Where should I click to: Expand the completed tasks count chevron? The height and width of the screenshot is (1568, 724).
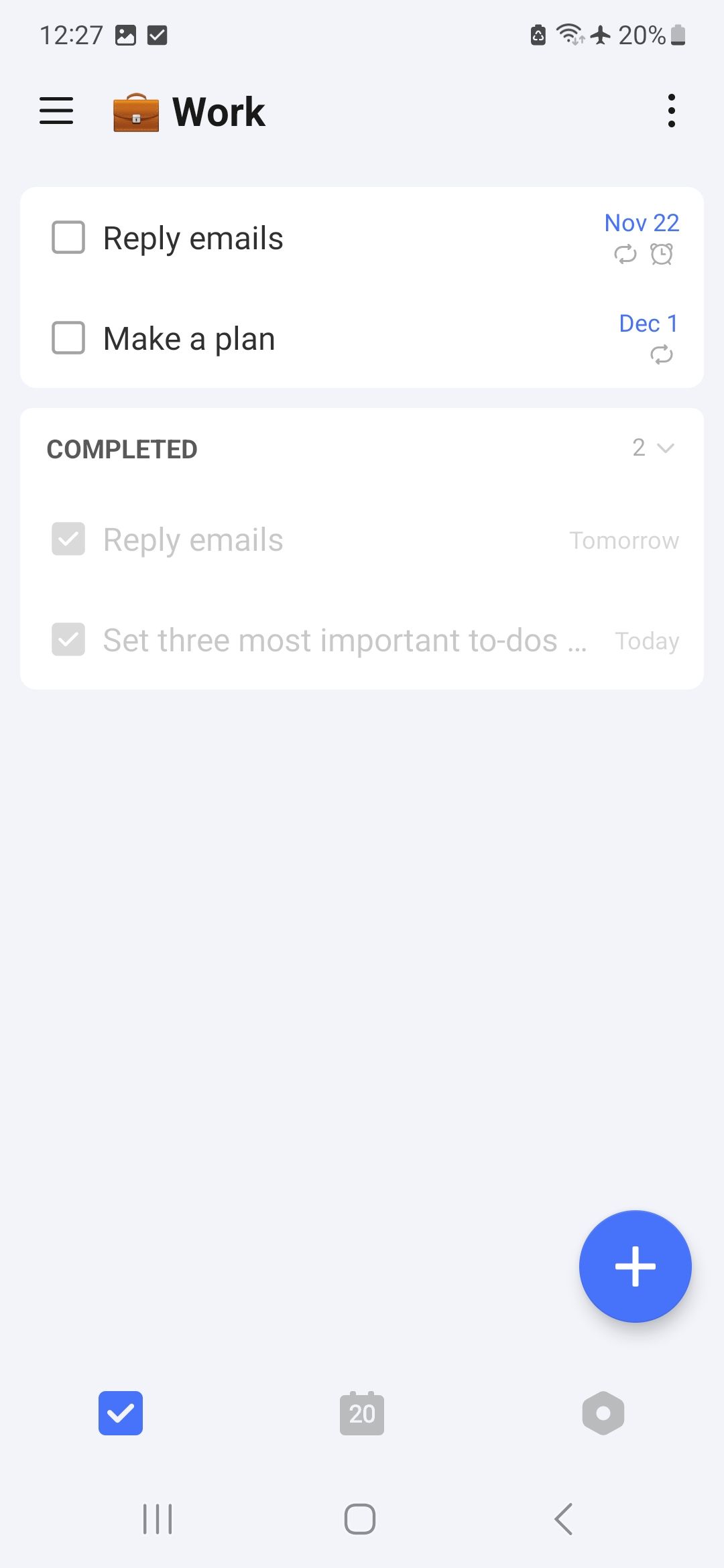[x=664, y=448]
